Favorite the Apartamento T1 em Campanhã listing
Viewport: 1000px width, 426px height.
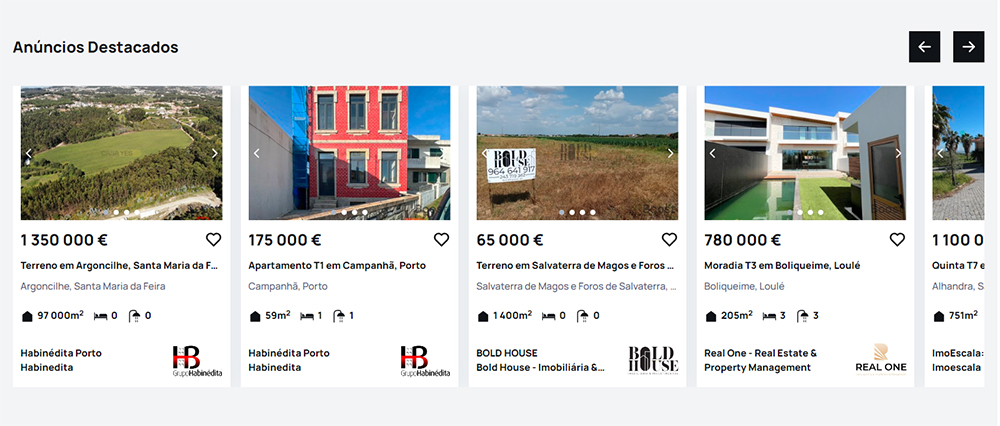pos(441,240)
